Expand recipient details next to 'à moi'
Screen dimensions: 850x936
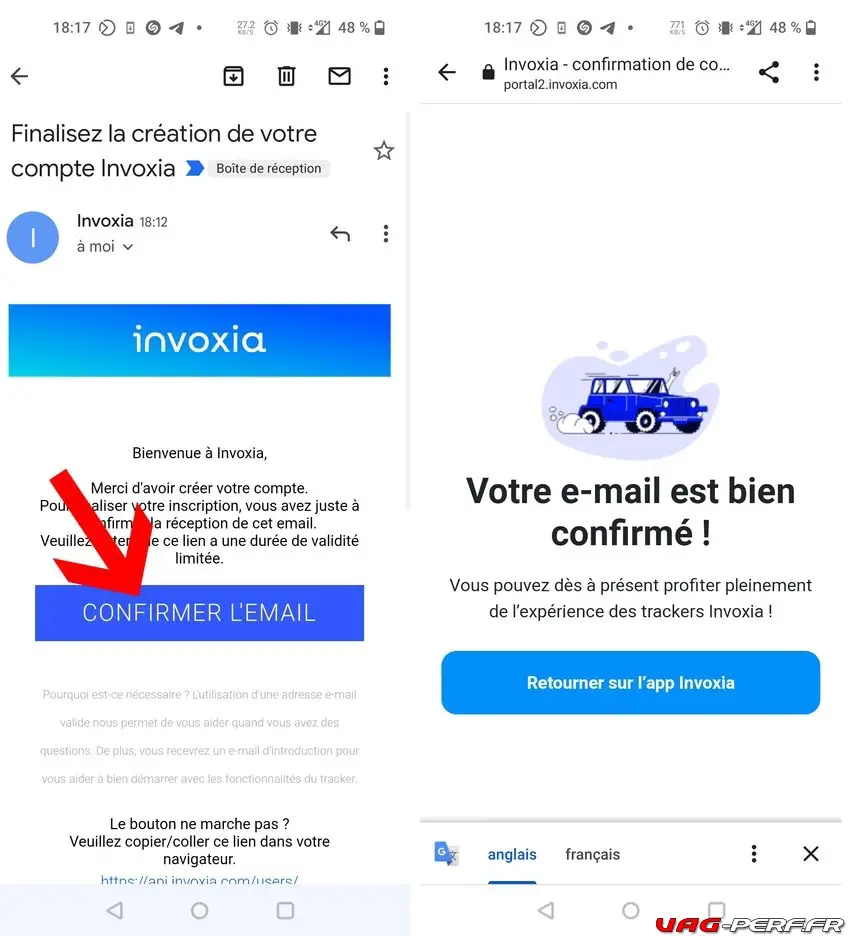[x=128, y=247]
